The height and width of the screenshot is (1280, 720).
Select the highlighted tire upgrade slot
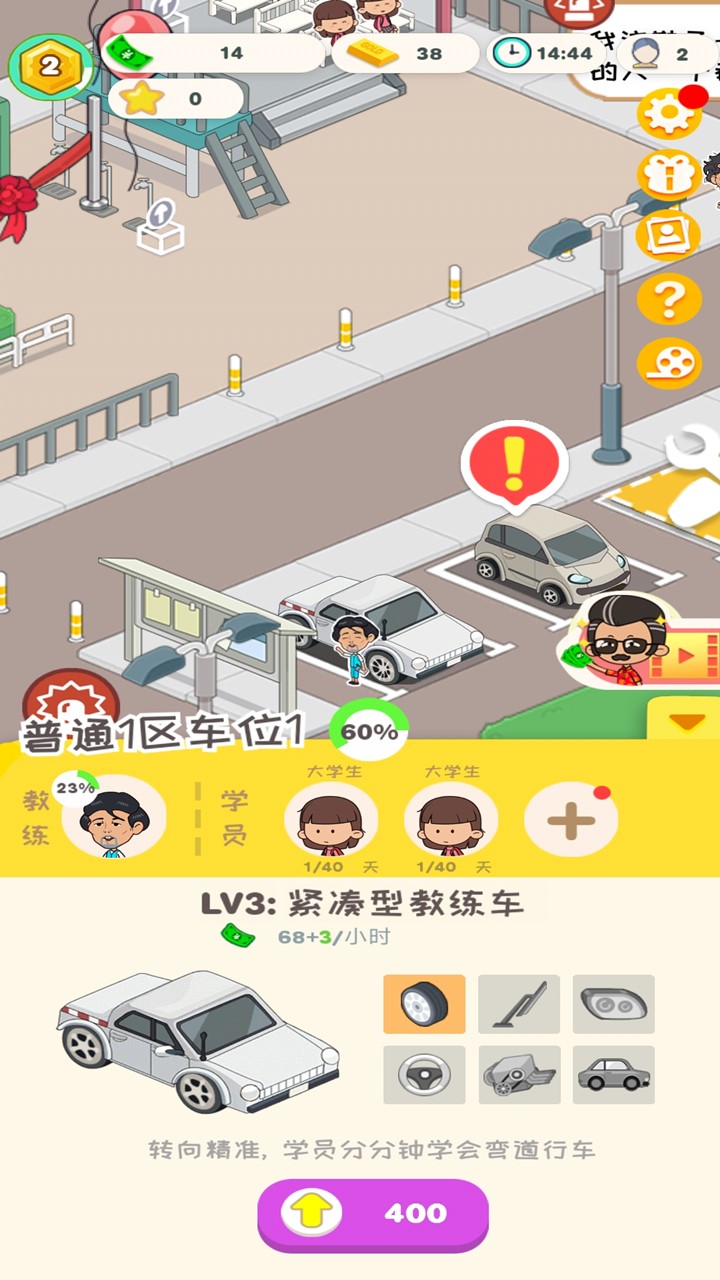click(424, 1003)
